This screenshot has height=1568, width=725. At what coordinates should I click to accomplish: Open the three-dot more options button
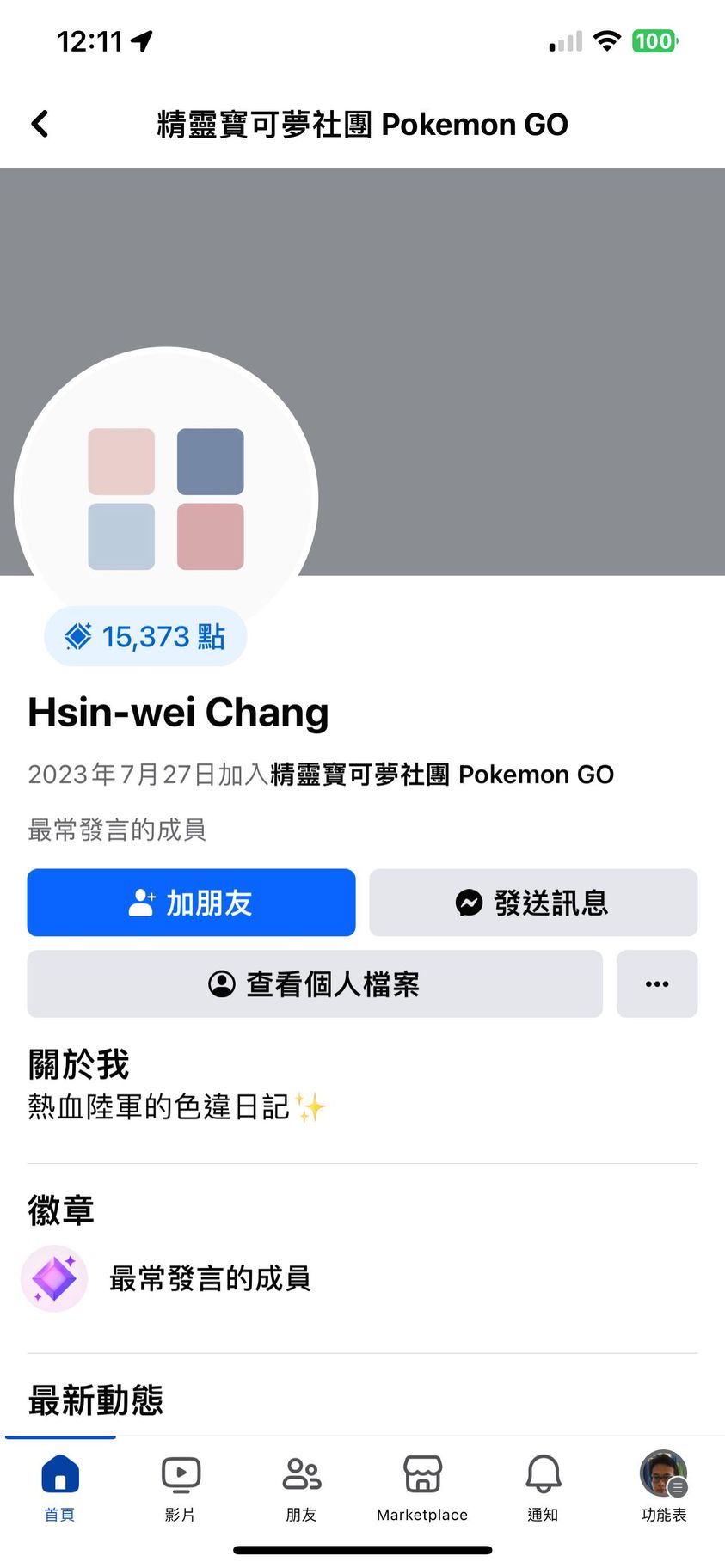pos(657,984)
